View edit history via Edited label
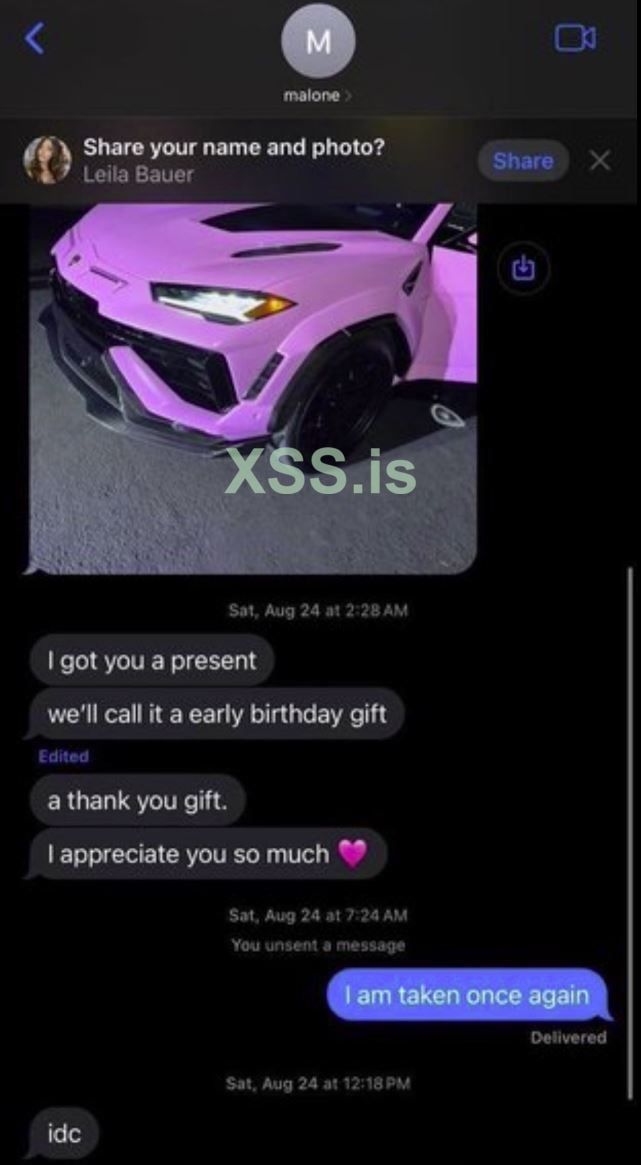 [63, 757]
